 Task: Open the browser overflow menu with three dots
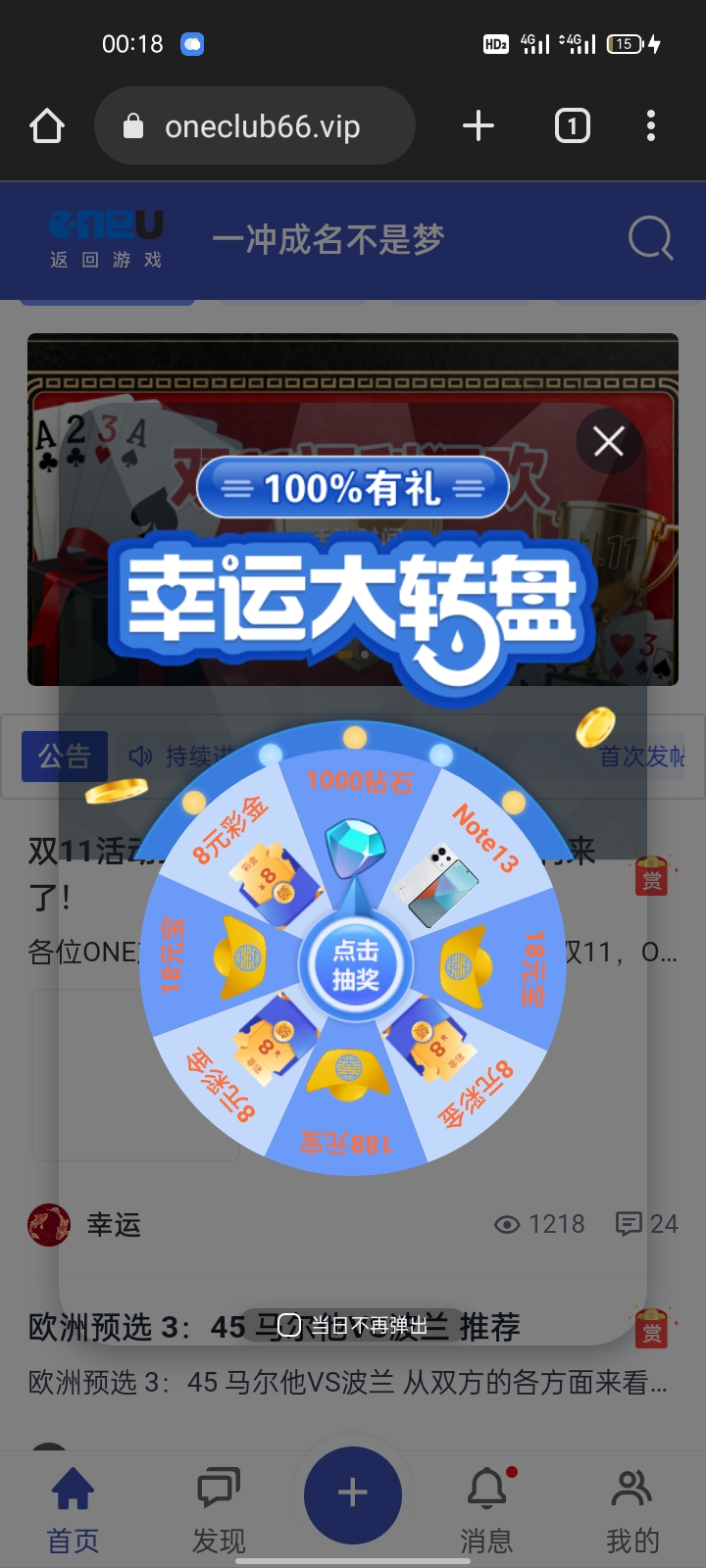[x=650, y=125]
